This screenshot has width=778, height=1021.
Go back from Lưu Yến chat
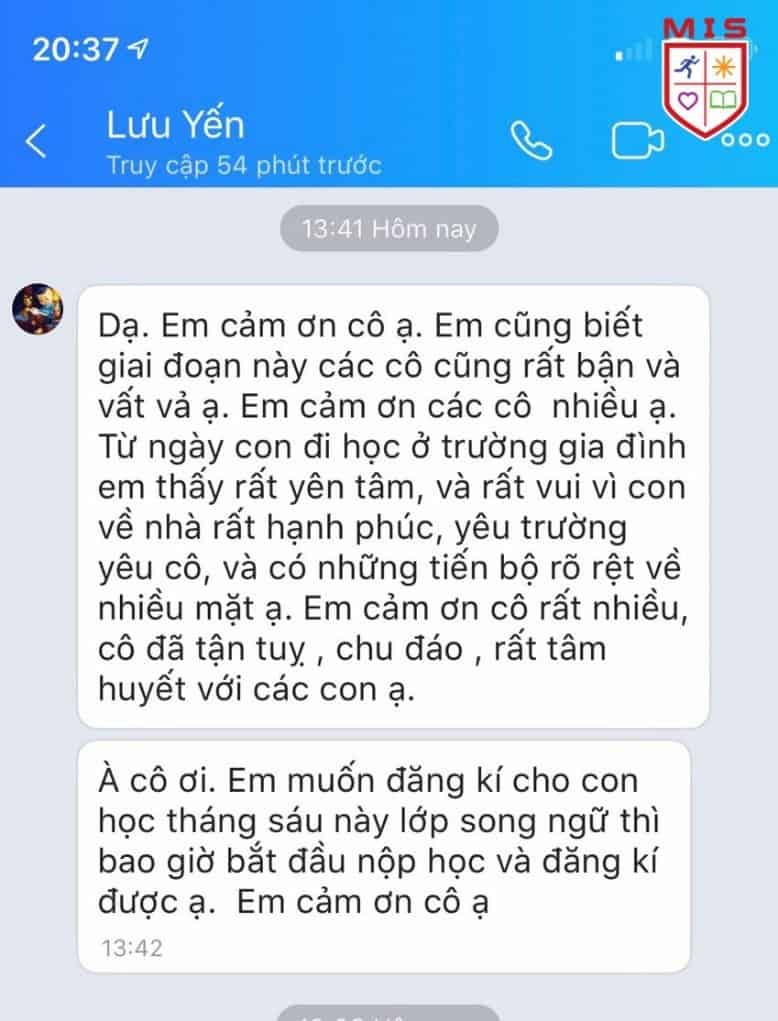36,141
